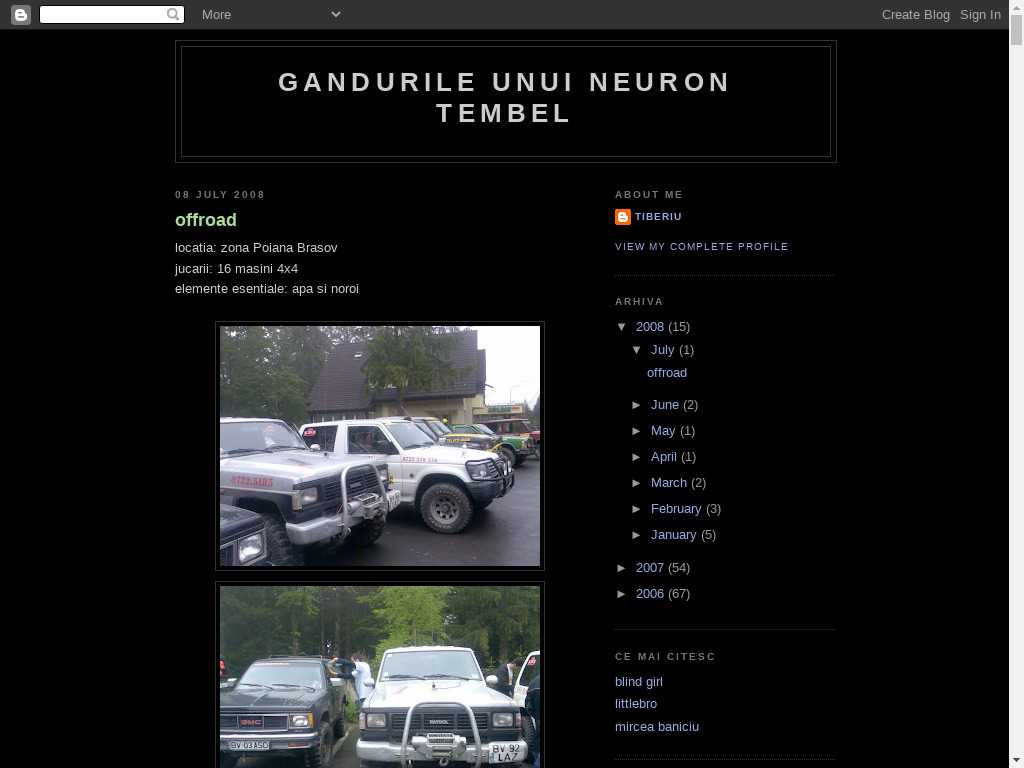Open the More dropdown menu

(270, 14)
